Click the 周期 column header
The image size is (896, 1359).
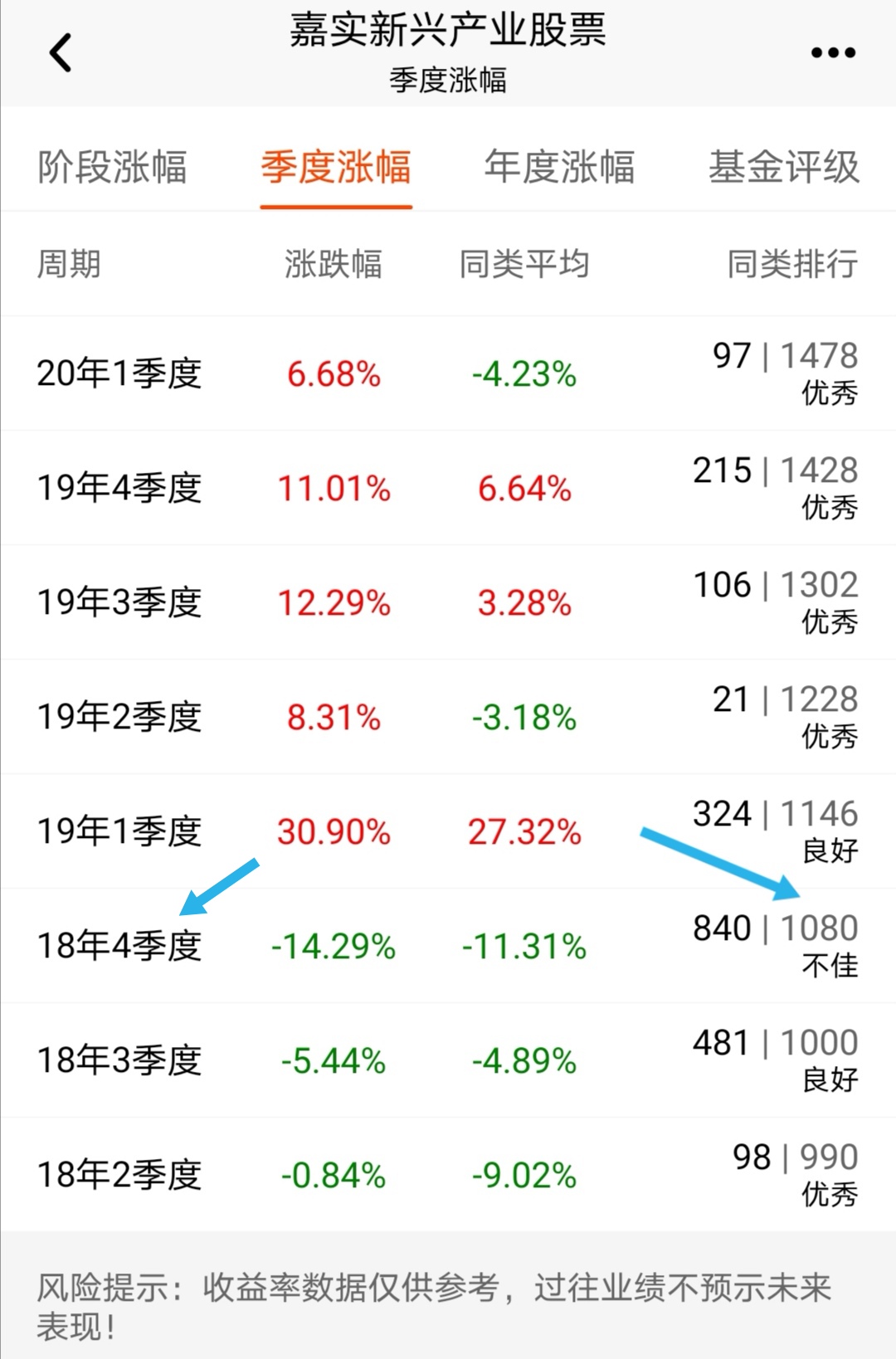coord(69,265)
